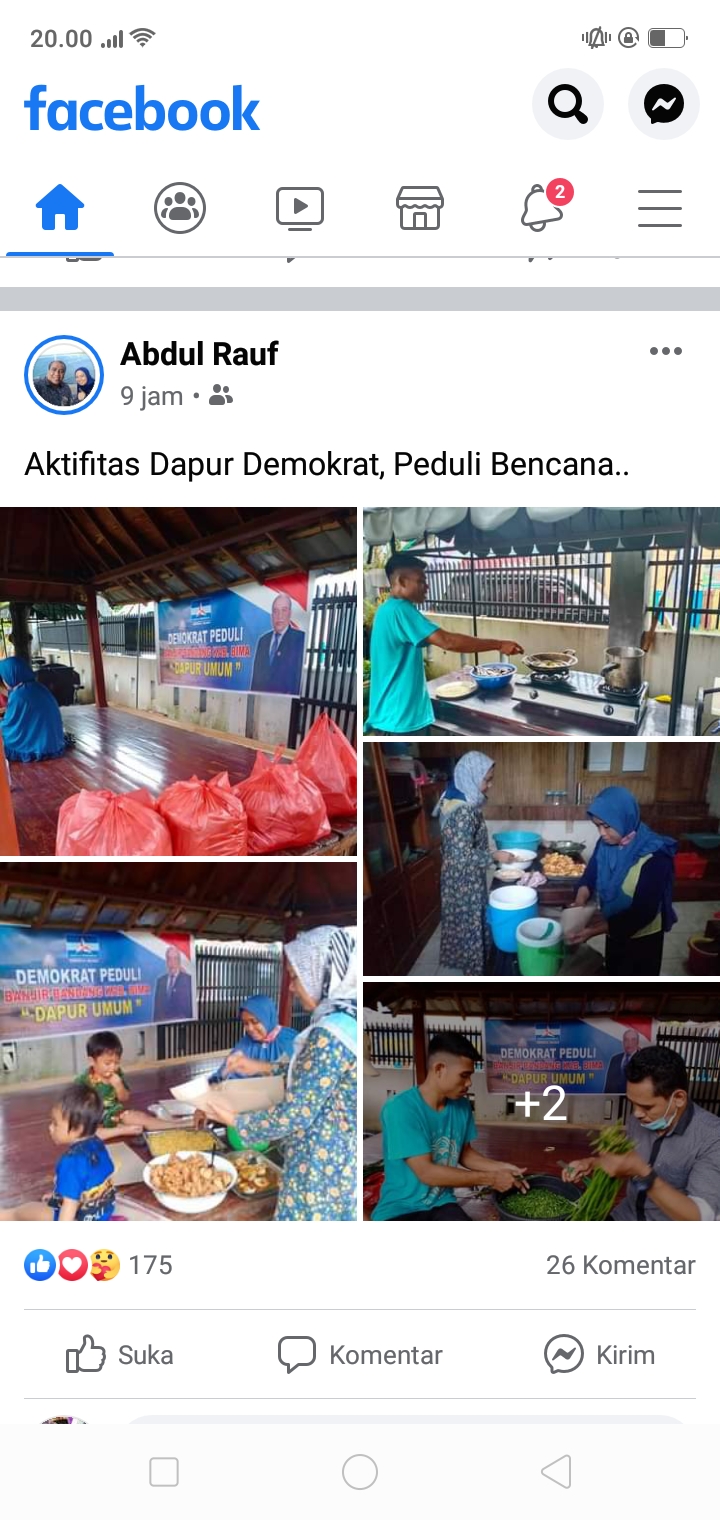
Task: Open the post options three-dot menu
Action: (665, 351)
